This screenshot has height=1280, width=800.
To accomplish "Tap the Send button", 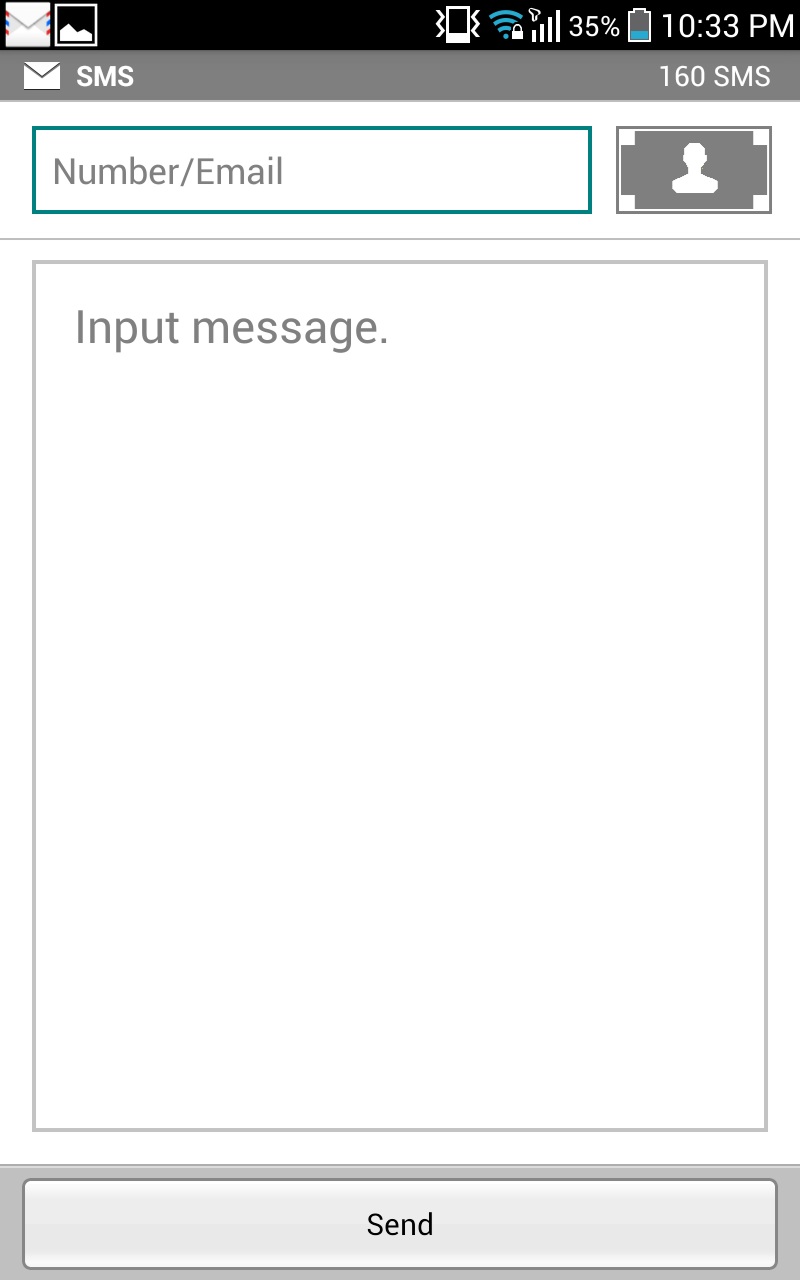I will coord(400,1224).
